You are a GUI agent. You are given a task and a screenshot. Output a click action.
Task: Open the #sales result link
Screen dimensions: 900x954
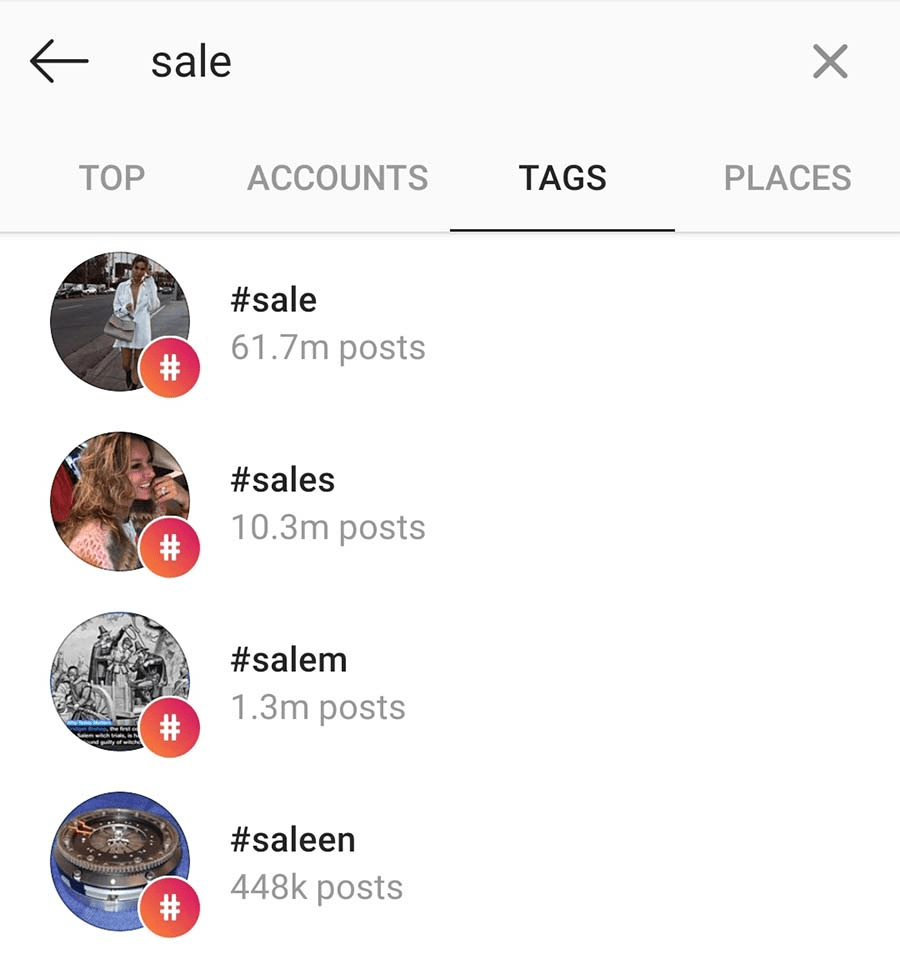(283, 480)
